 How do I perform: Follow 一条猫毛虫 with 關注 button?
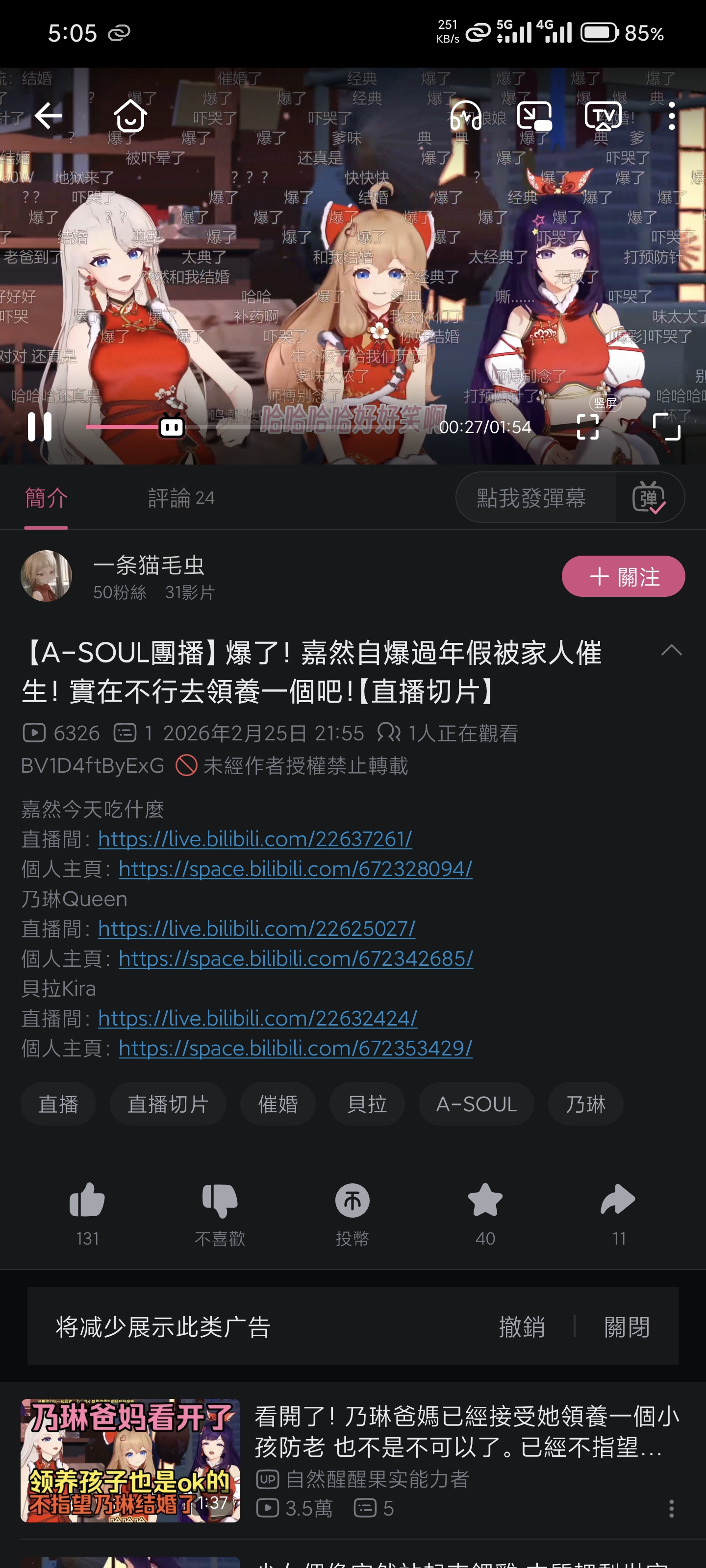[623, 576]
